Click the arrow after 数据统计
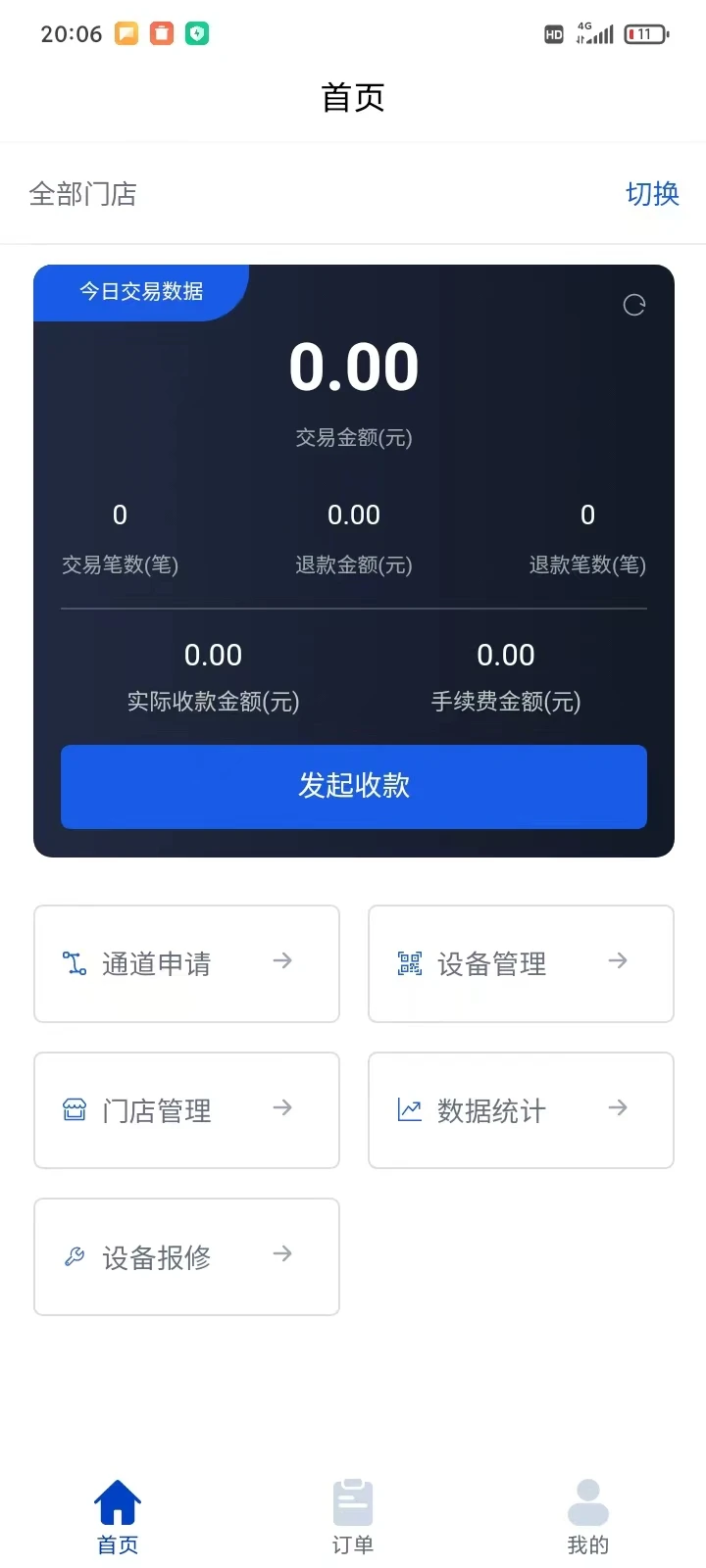706x1568 pixels. pyautogui.click(x=617, y=1109)
